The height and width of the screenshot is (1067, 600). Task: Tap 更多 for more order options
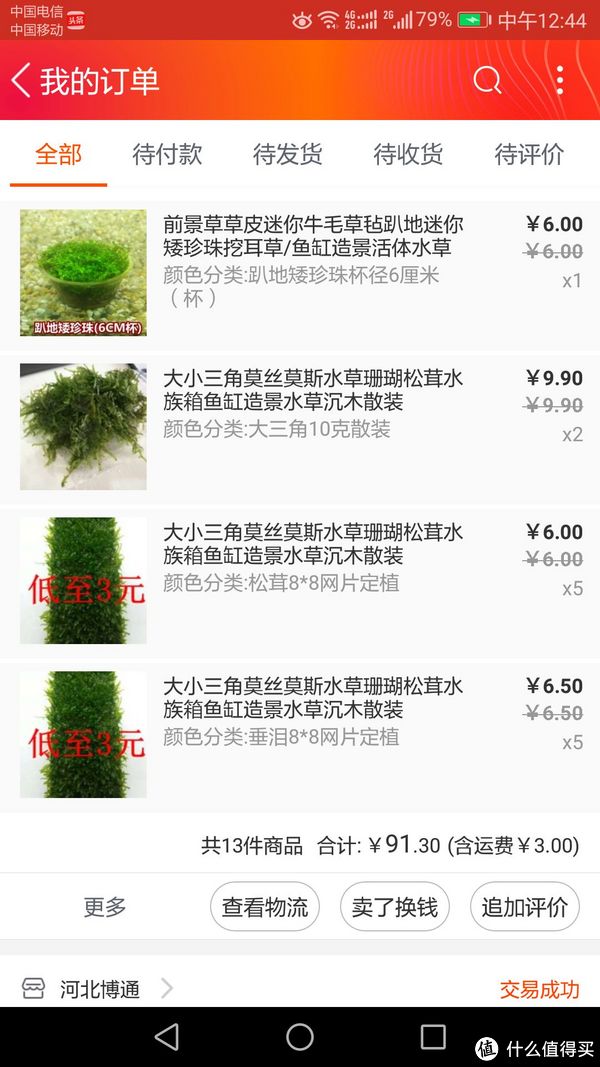tap(105, 907)
